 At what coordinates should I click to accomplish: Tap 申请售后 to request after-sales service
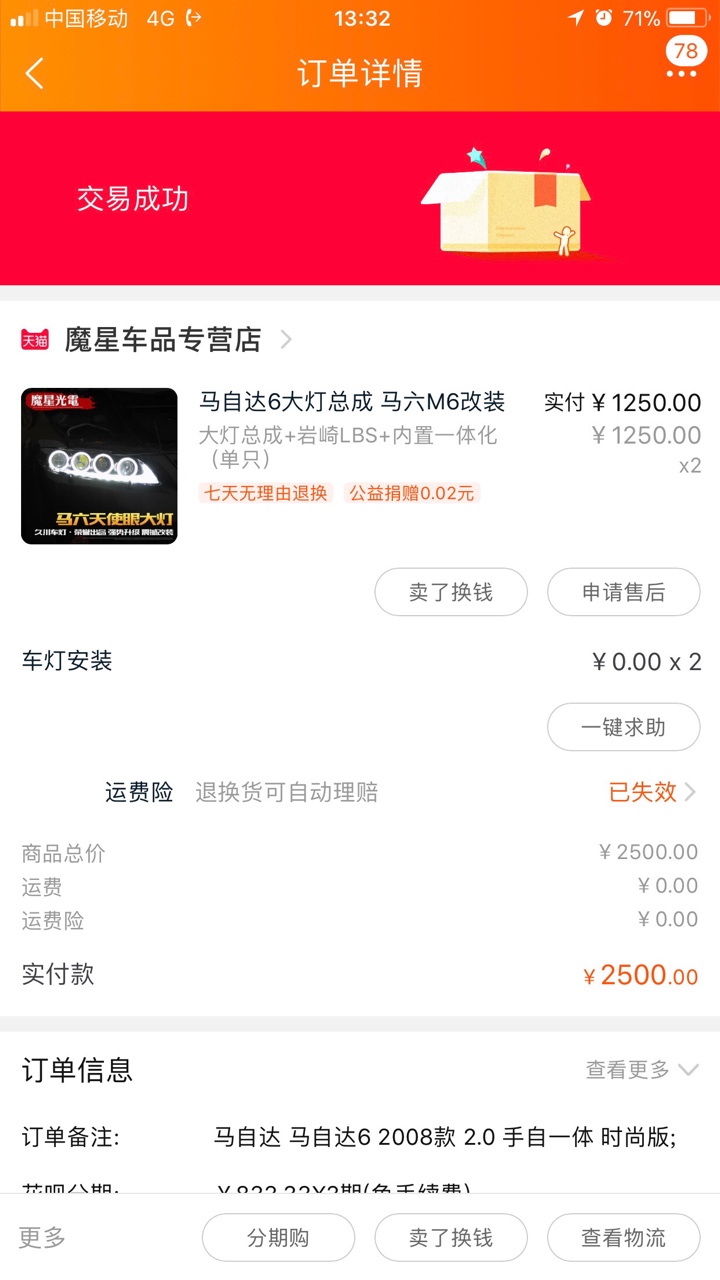coord(624,592)
